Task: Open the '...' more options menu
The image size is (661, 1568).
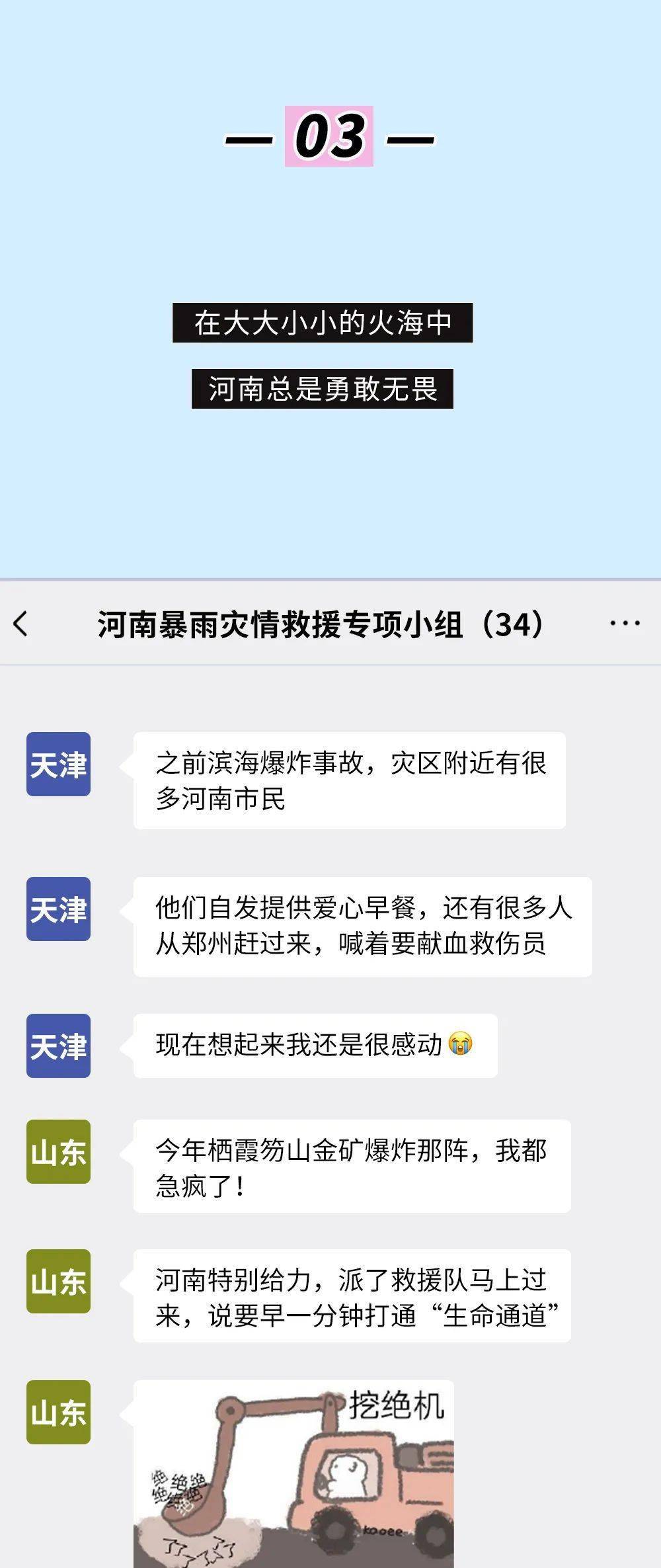Action: coord(623,622)
